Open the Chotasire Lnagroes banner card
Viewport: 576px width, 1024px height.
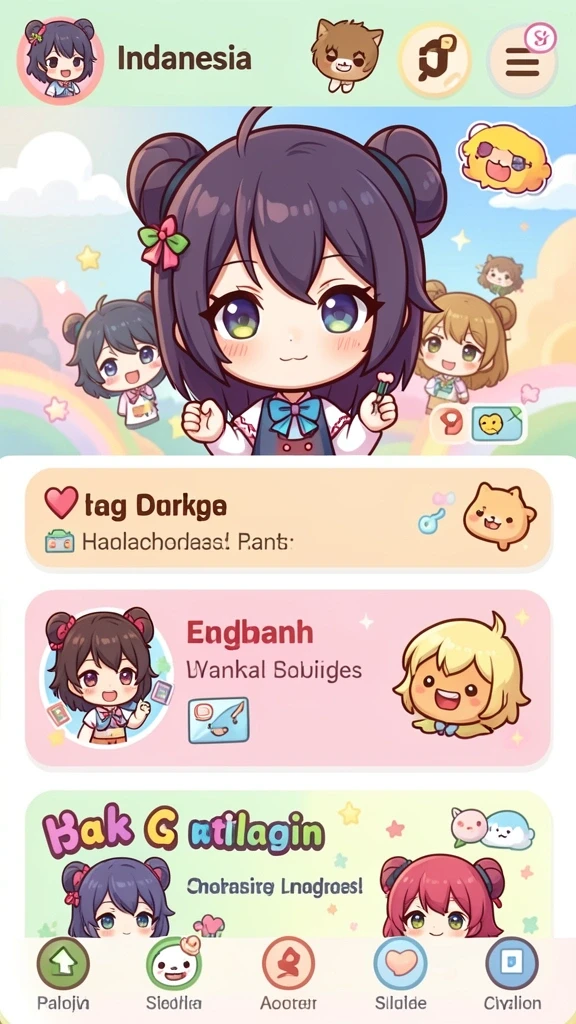[288, 865]
